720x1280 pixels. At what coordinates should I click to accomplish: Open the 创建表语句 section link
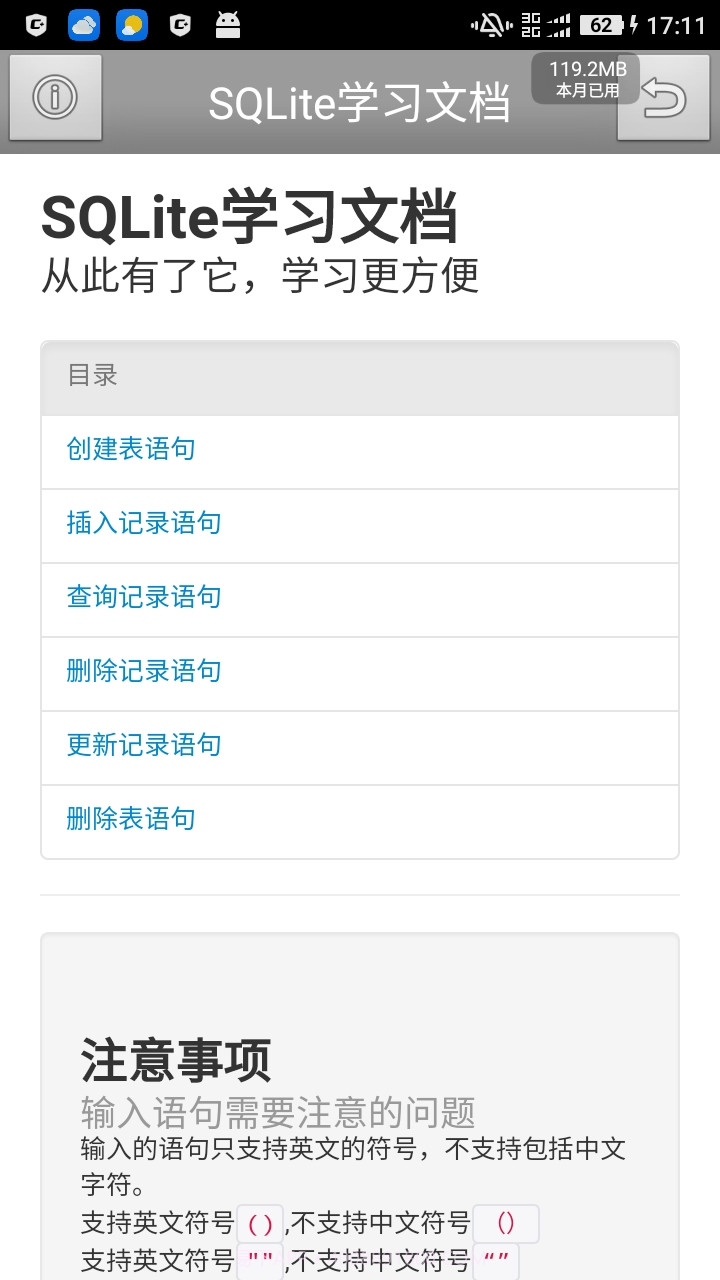point(131,449)
